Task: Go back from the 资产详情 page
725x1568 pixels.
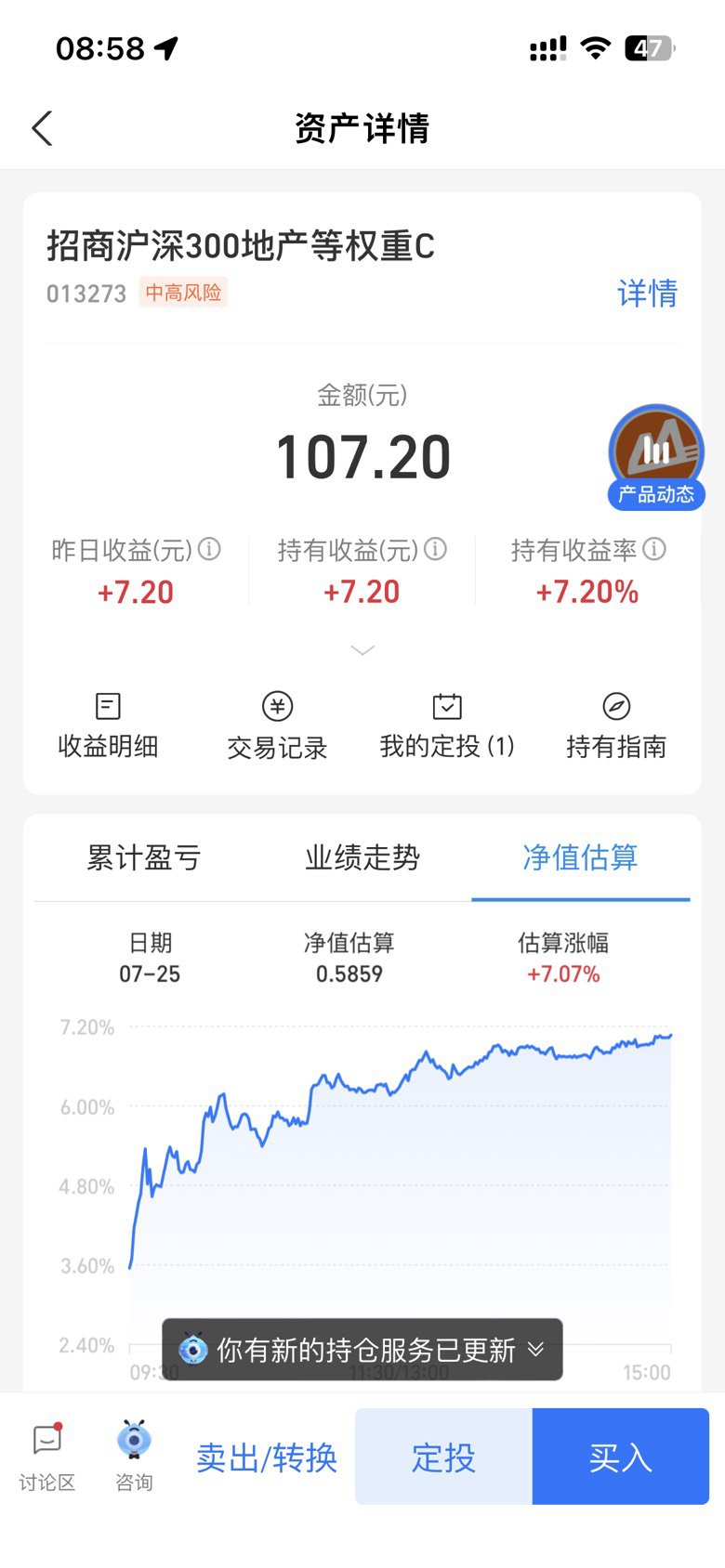Action: 42,128
